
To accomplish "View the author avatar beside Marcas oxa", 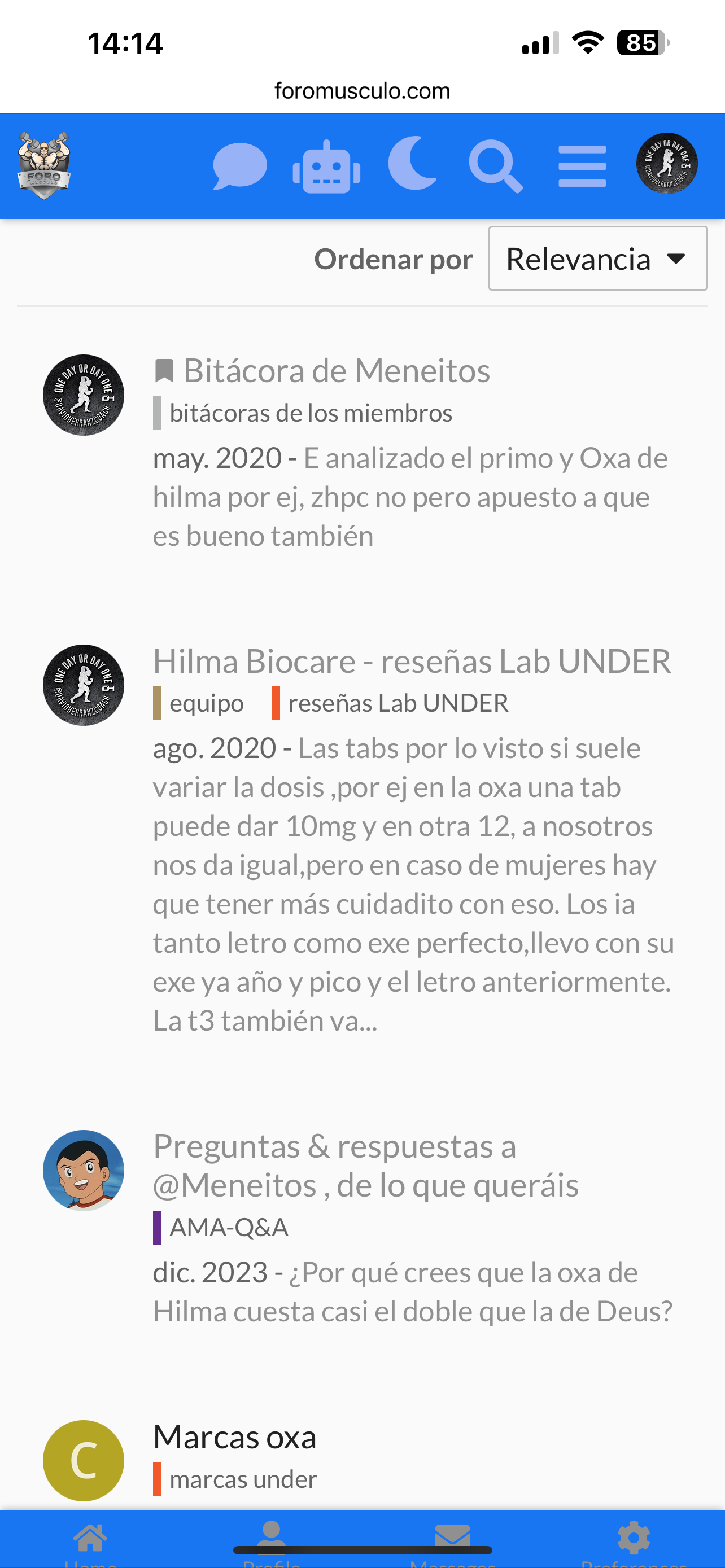I will click(x=84, y=1460).
